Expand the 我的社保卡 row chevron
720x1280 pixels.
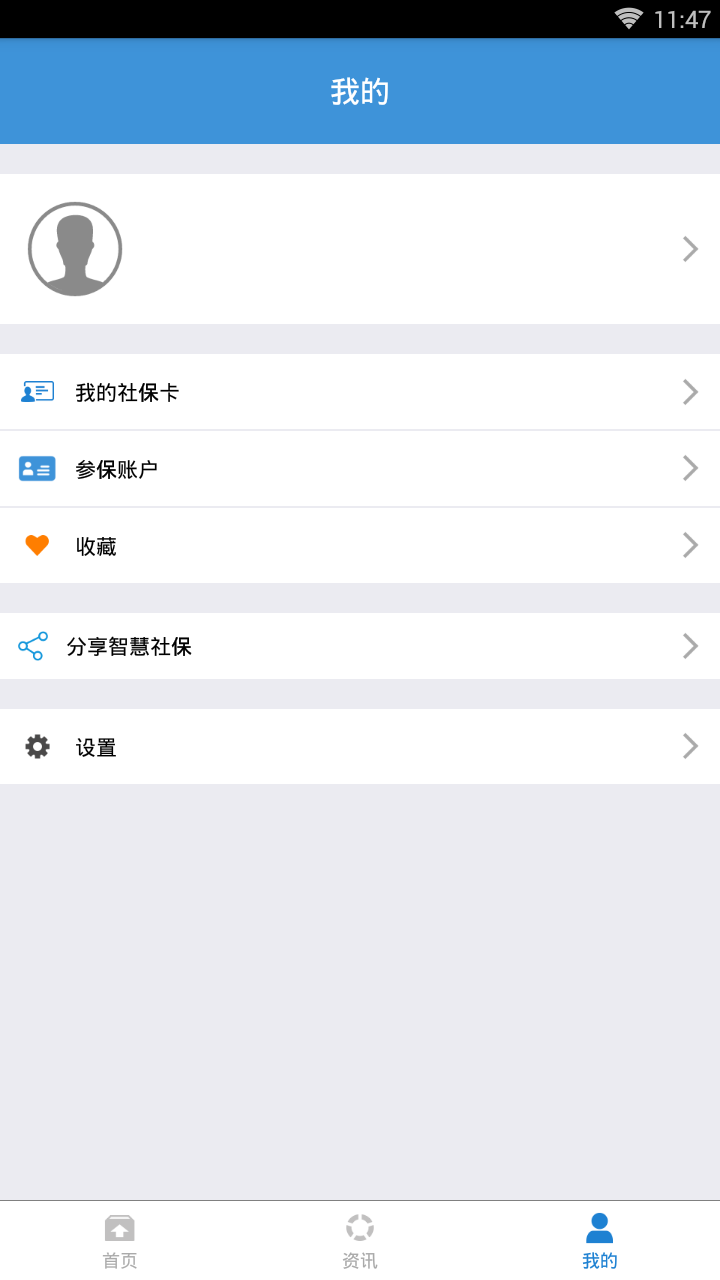[690, 391]
